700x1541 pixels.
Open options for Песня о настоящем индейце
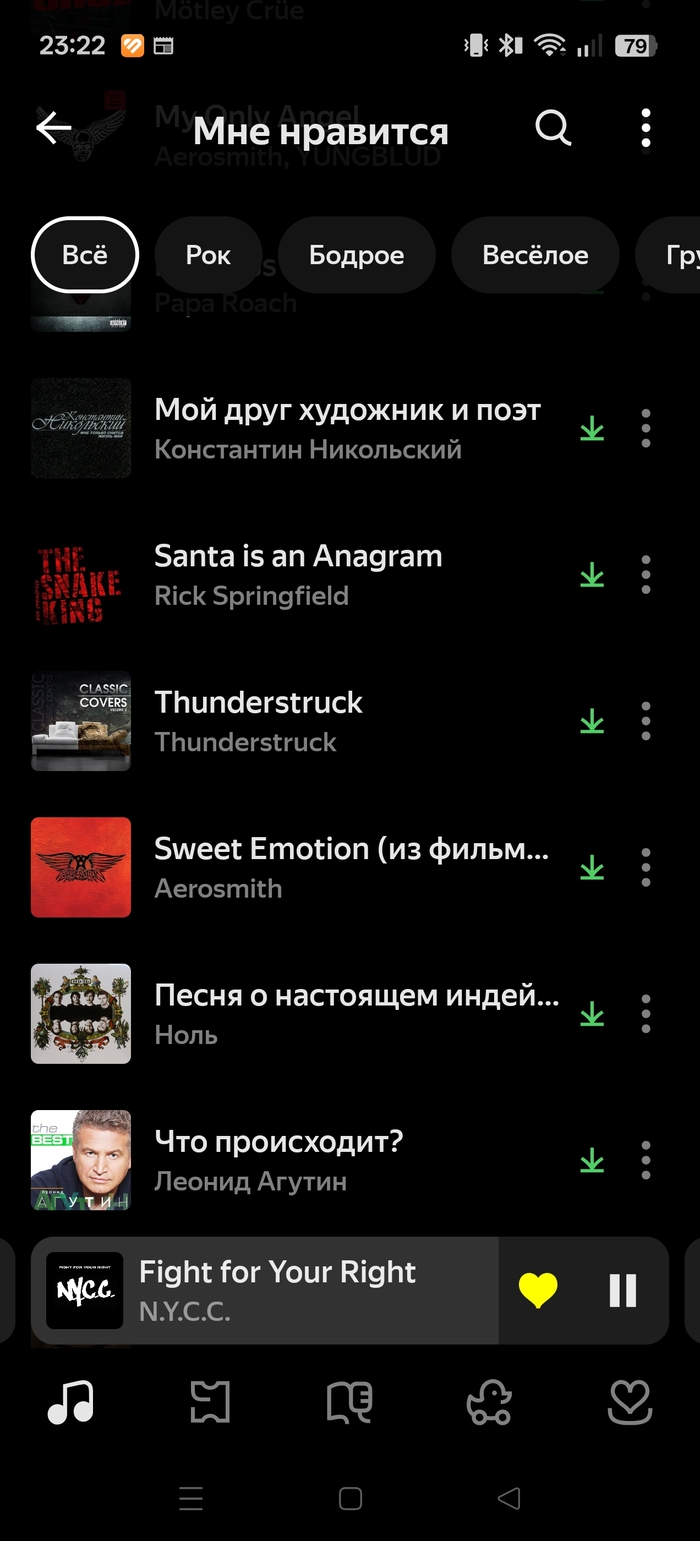[x=646, y=1014]
